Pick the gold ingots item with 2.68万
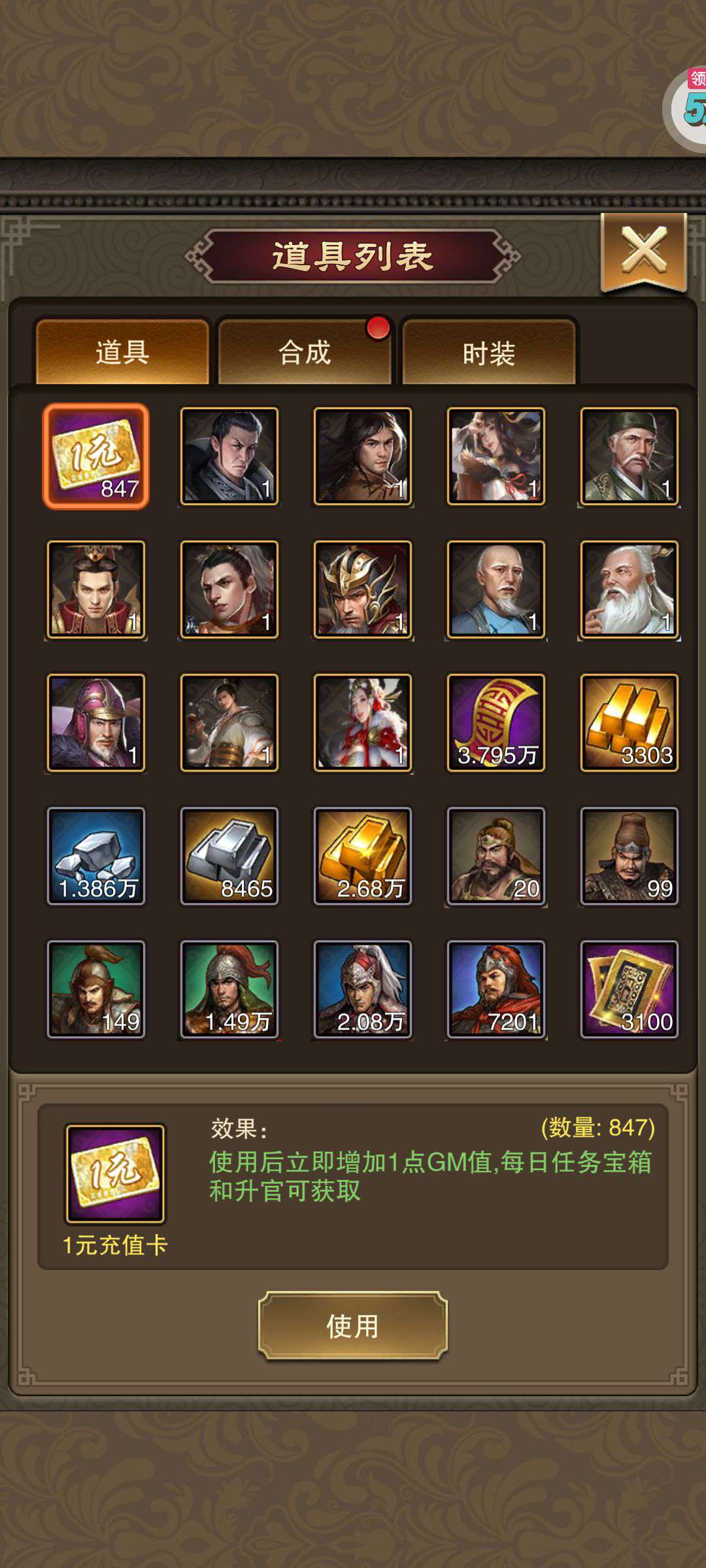This screenshot has width=706, height=1568. pos(363,856)
